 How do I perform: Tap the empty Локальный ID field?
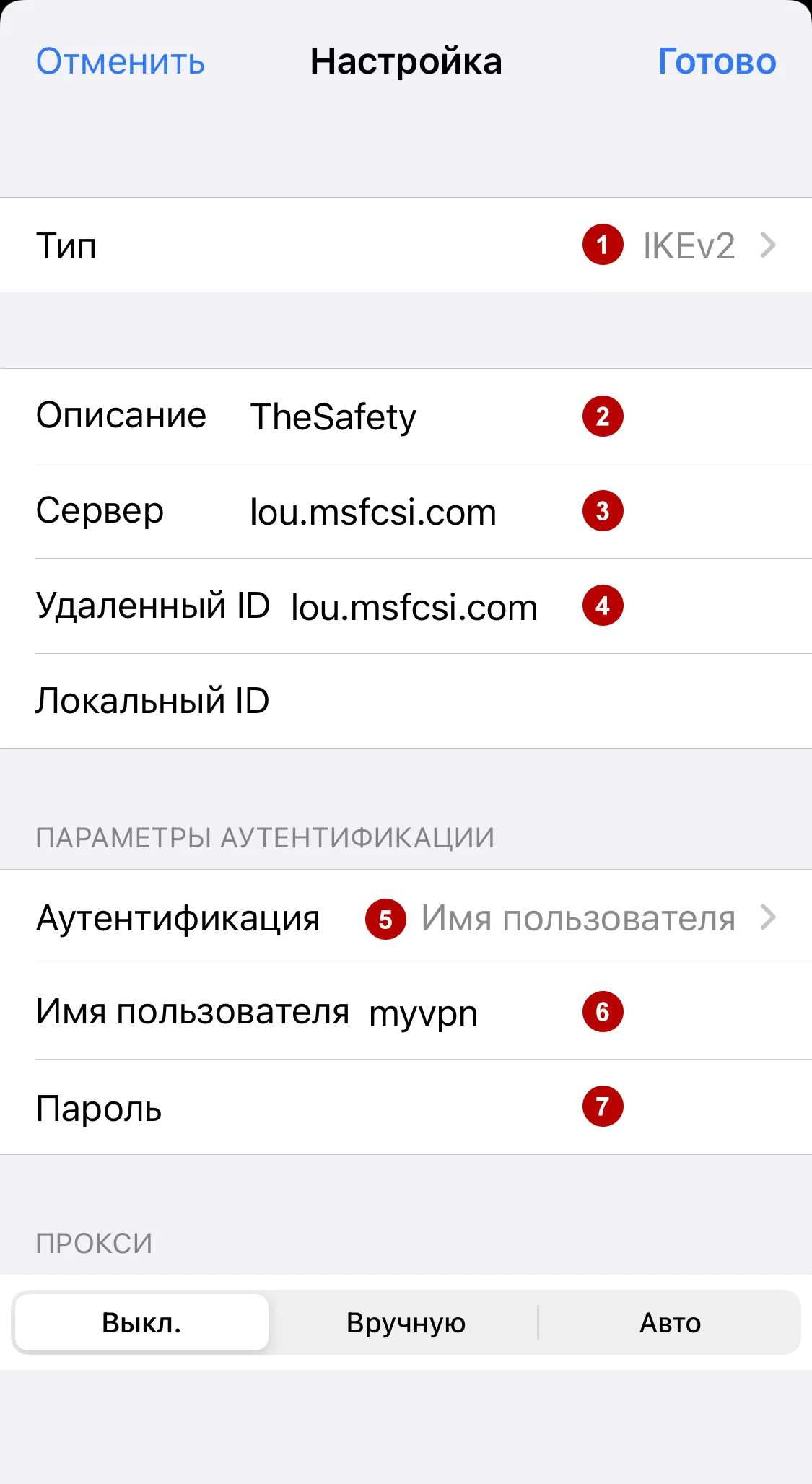pos(433,699)
